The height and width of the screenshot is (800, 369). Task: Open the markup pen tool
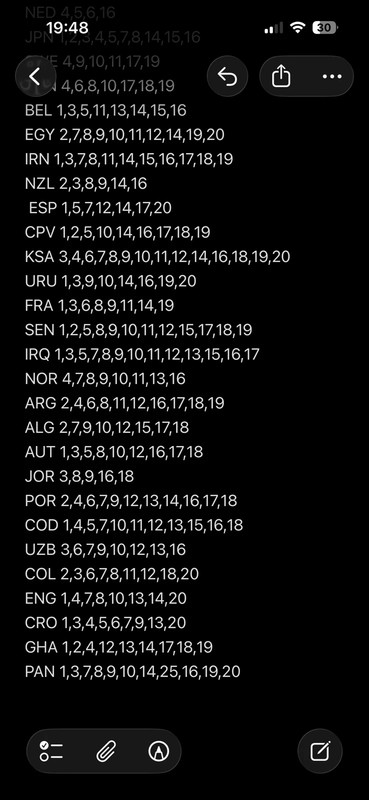point(159,751)
